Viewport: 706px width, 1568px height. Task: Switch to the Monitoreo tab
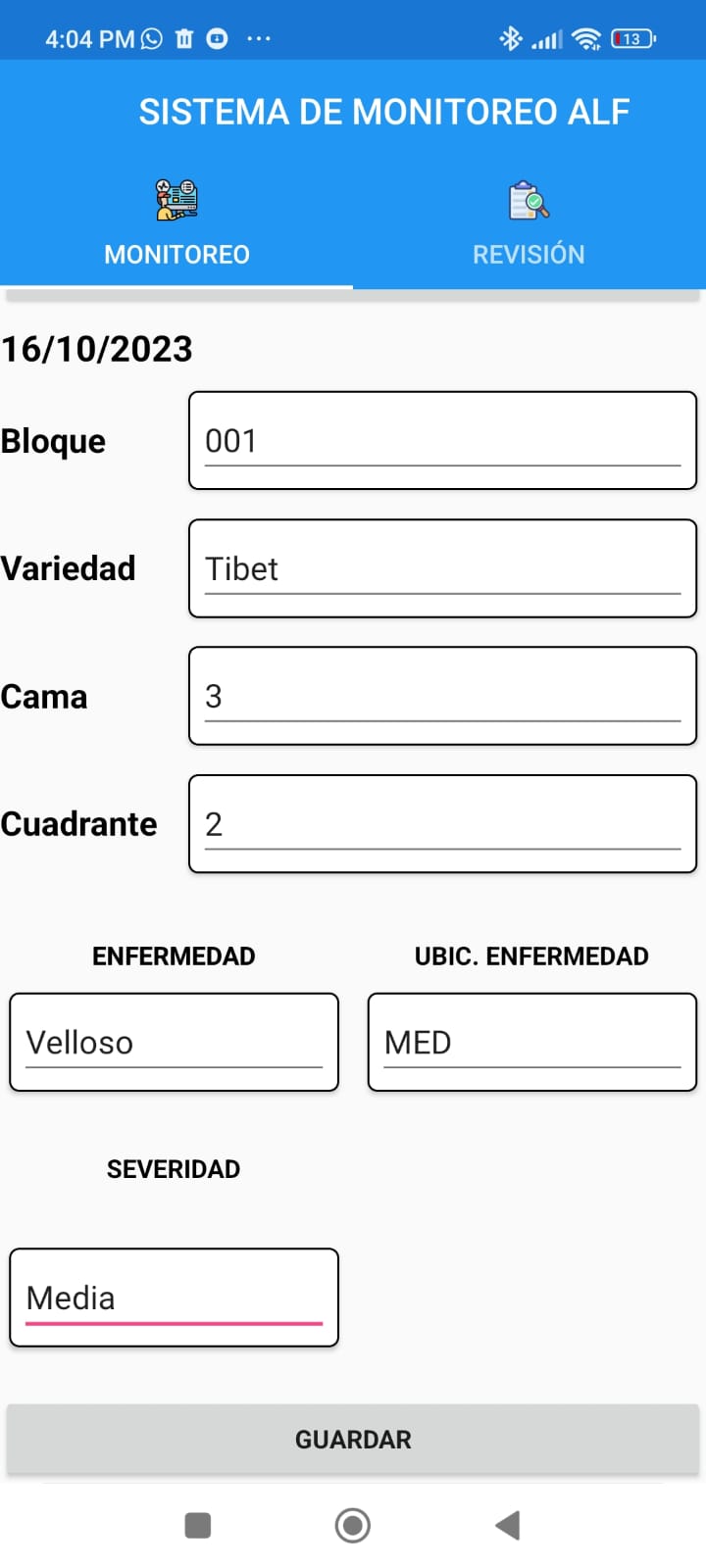[x=176, y=225]
